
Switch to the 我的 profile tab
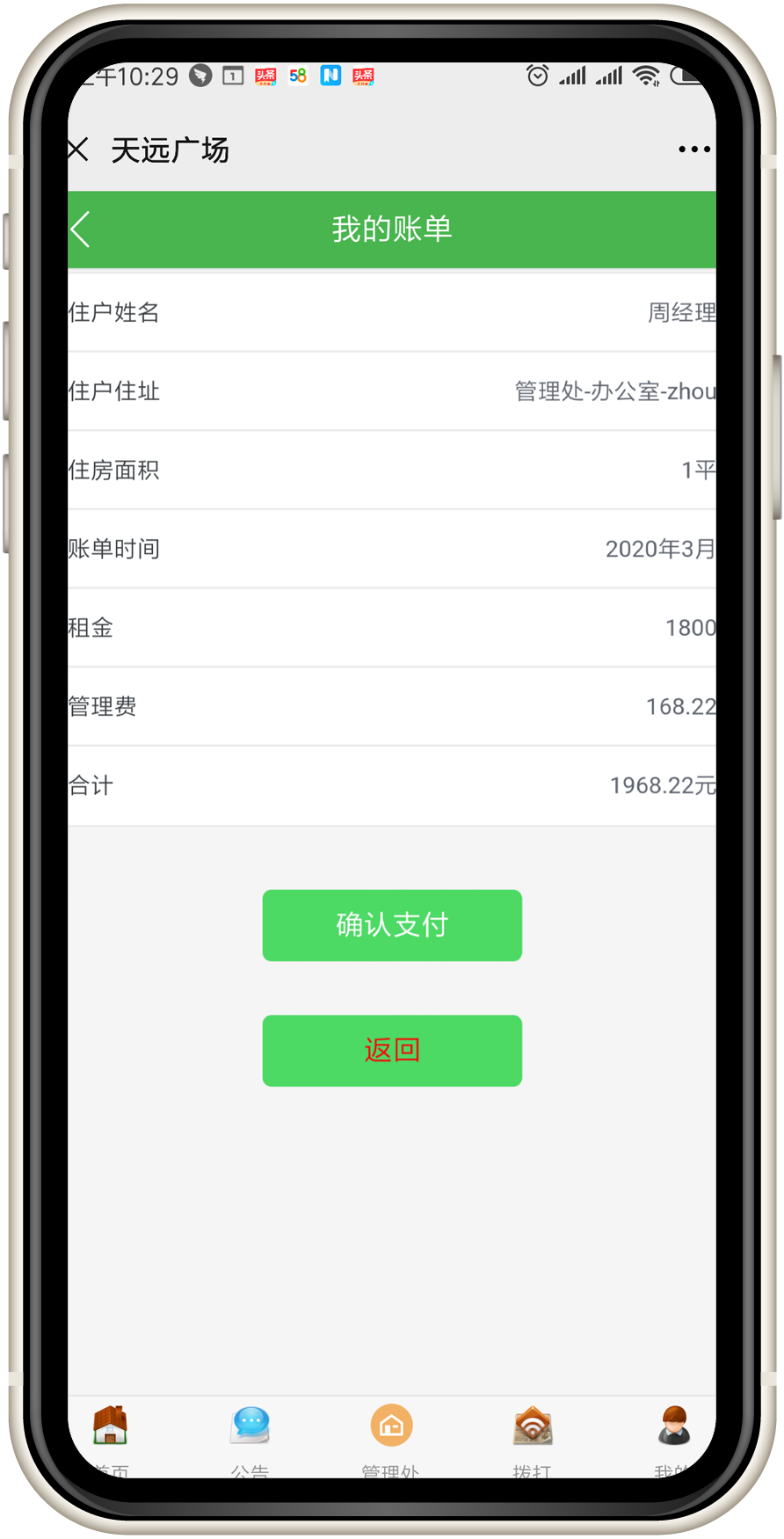pyautogui.click(x=674, y=1436)
